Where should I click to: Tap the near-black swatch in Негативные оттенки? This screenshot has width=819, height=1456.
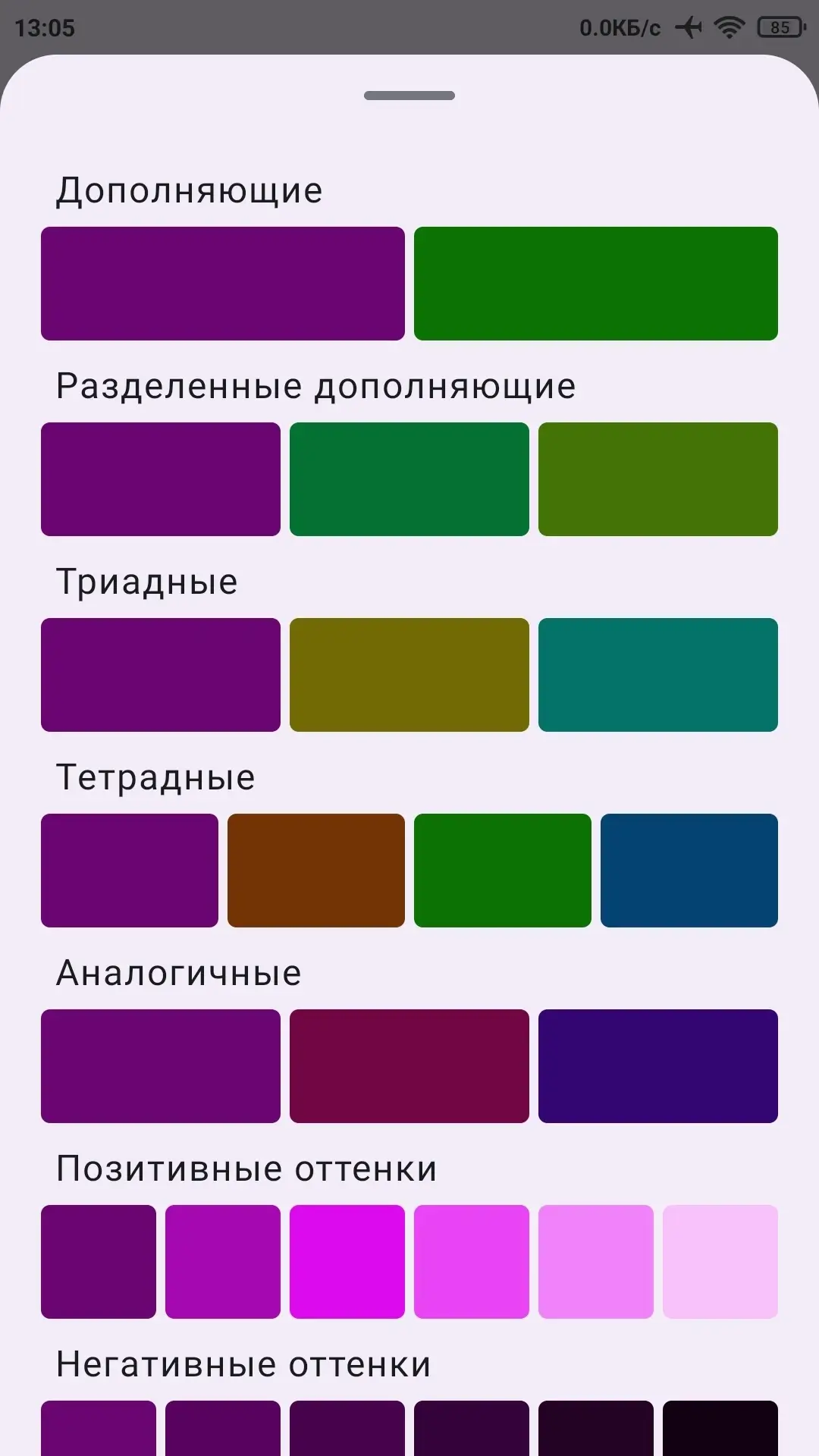click(720, 1428)
